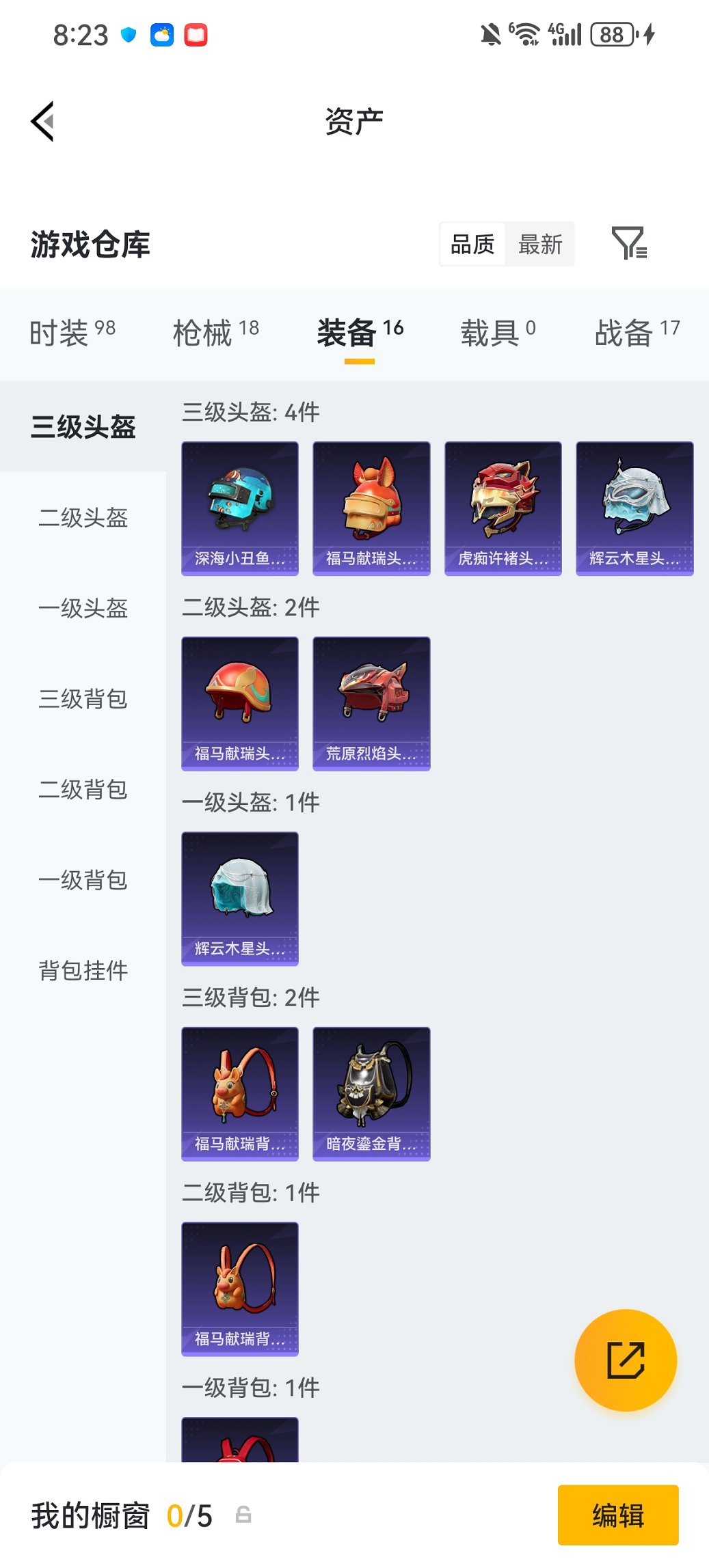Open the share showcase floating button
709x1568 pixels.
[x=626, y=1360]
